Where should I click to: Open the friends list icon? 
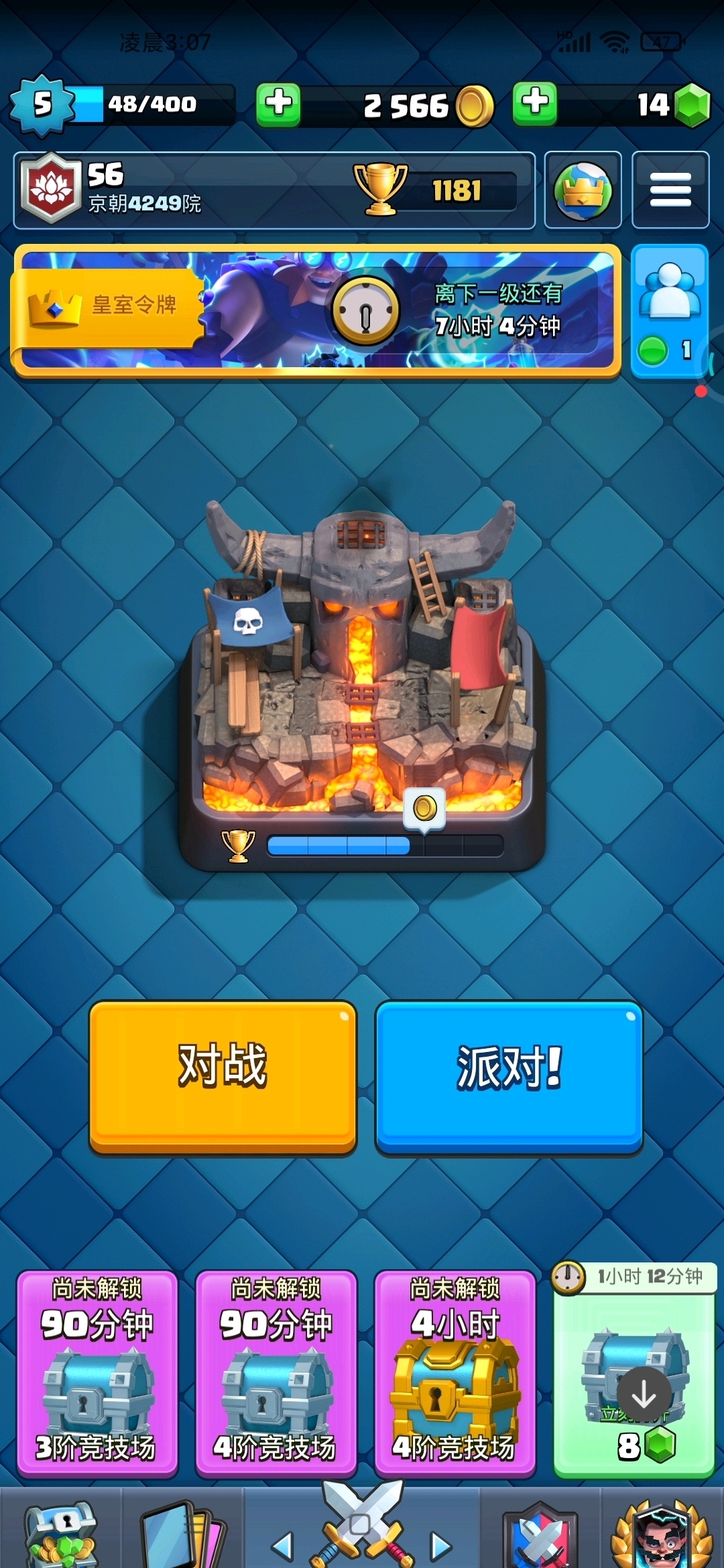click(x=669, y=310)
